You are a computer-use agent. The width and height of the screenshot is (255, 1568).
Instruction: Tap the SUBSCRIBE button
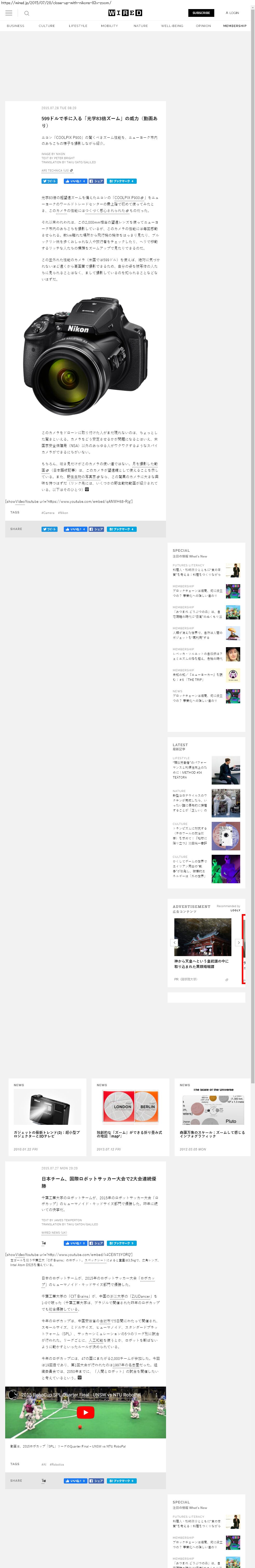pyautogui.click(x=201, y=13)
